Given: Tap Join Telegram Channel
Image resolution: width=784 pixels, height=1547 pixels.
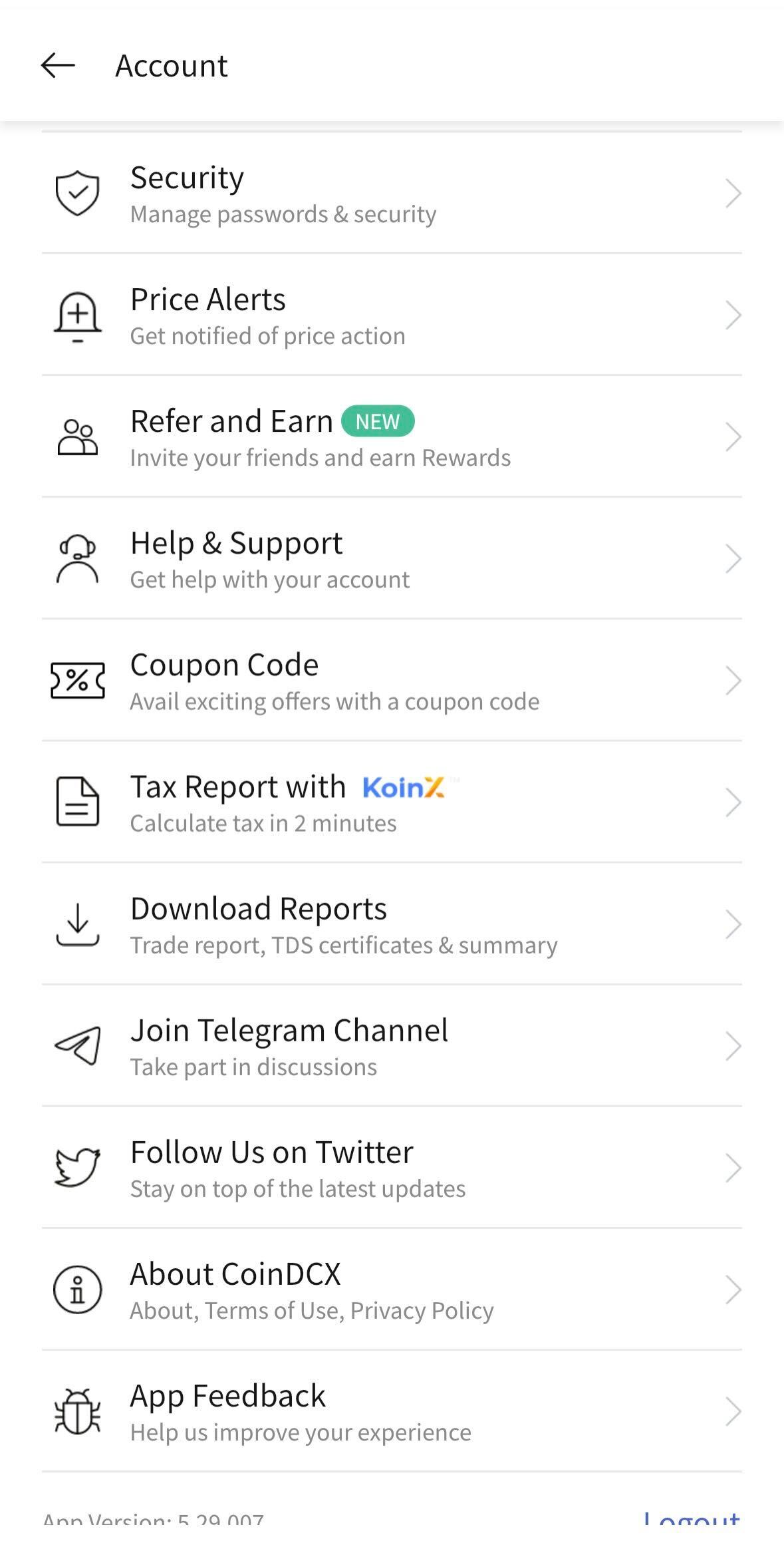Looking at the screenshot, I should [x=392, y=1045].
